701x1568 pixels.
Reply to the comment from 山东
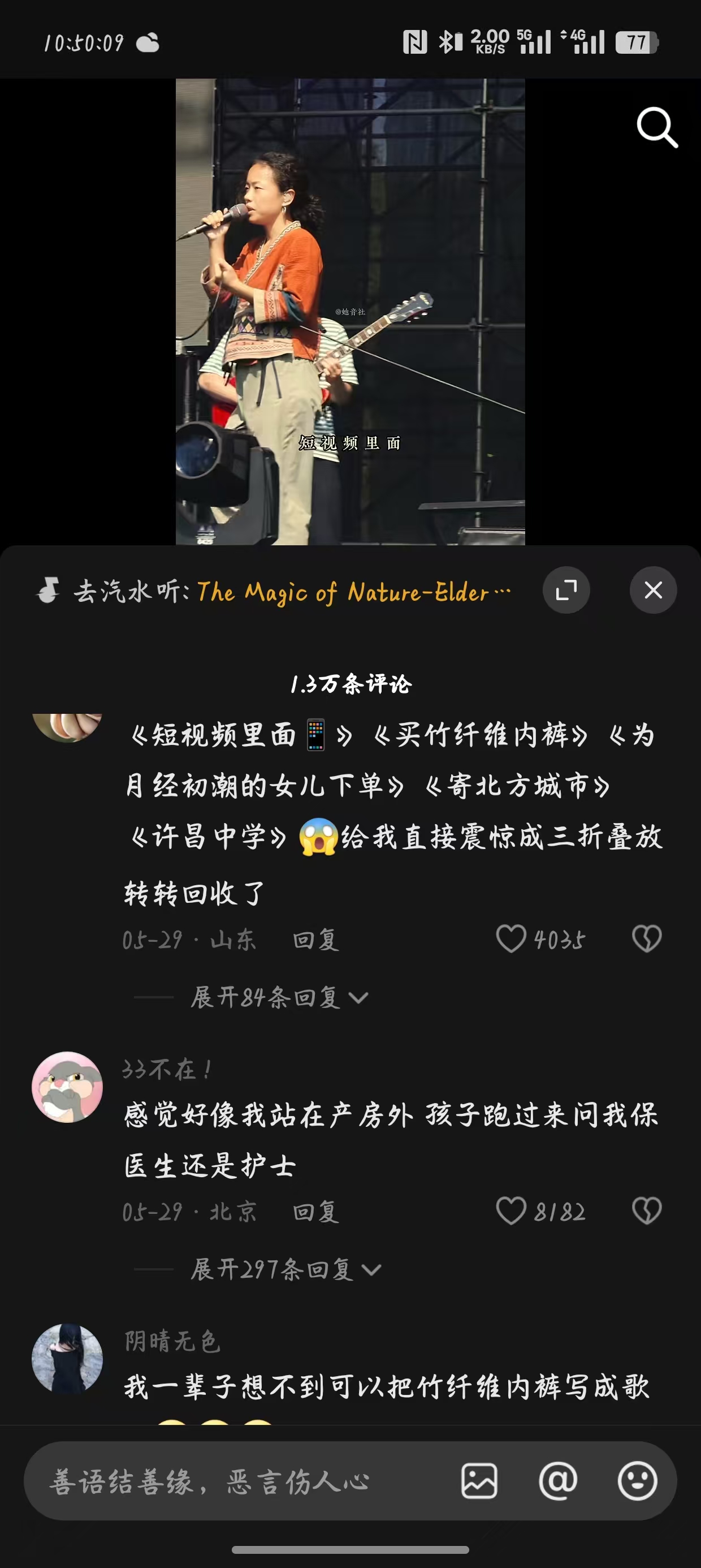coord(315,940)
